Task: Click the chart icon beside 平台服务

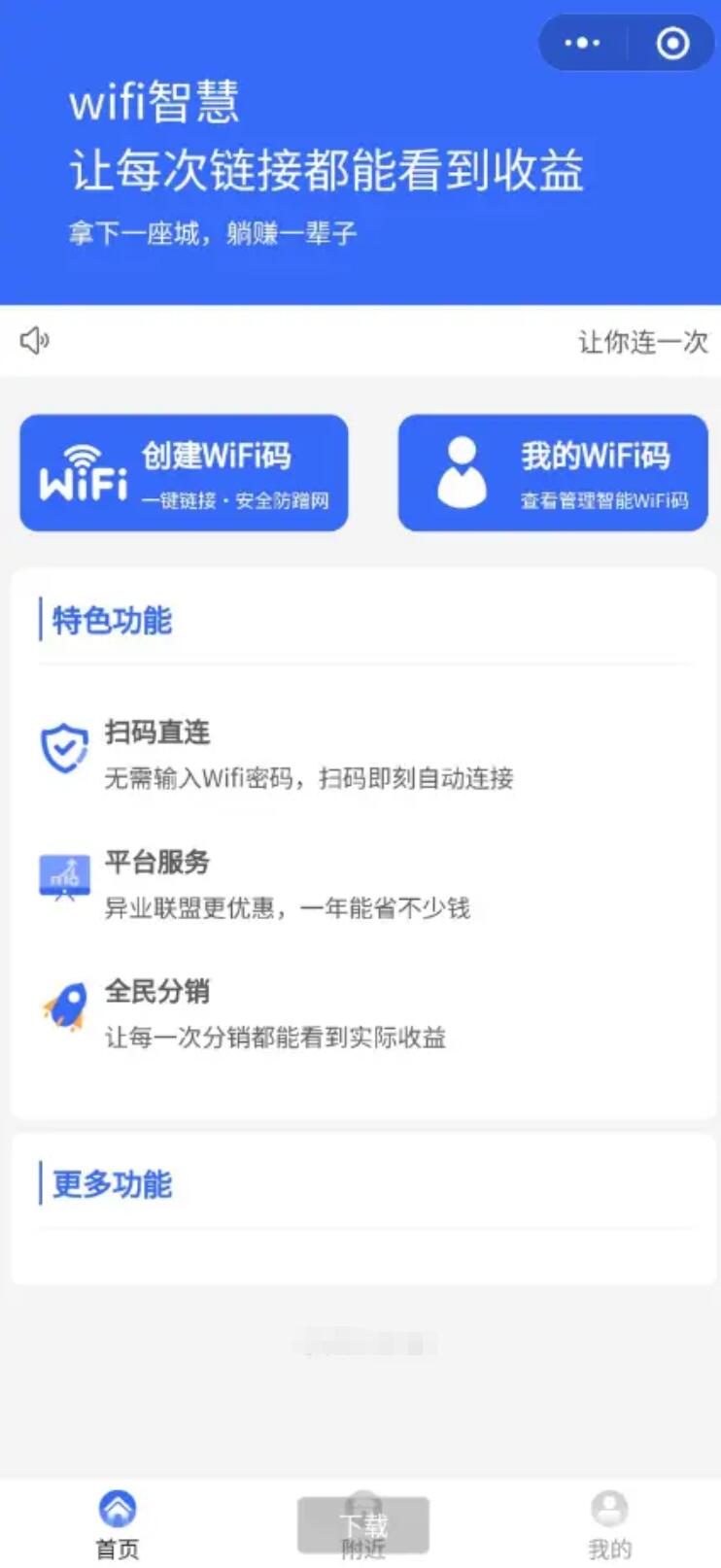Action: click(65, 874)
